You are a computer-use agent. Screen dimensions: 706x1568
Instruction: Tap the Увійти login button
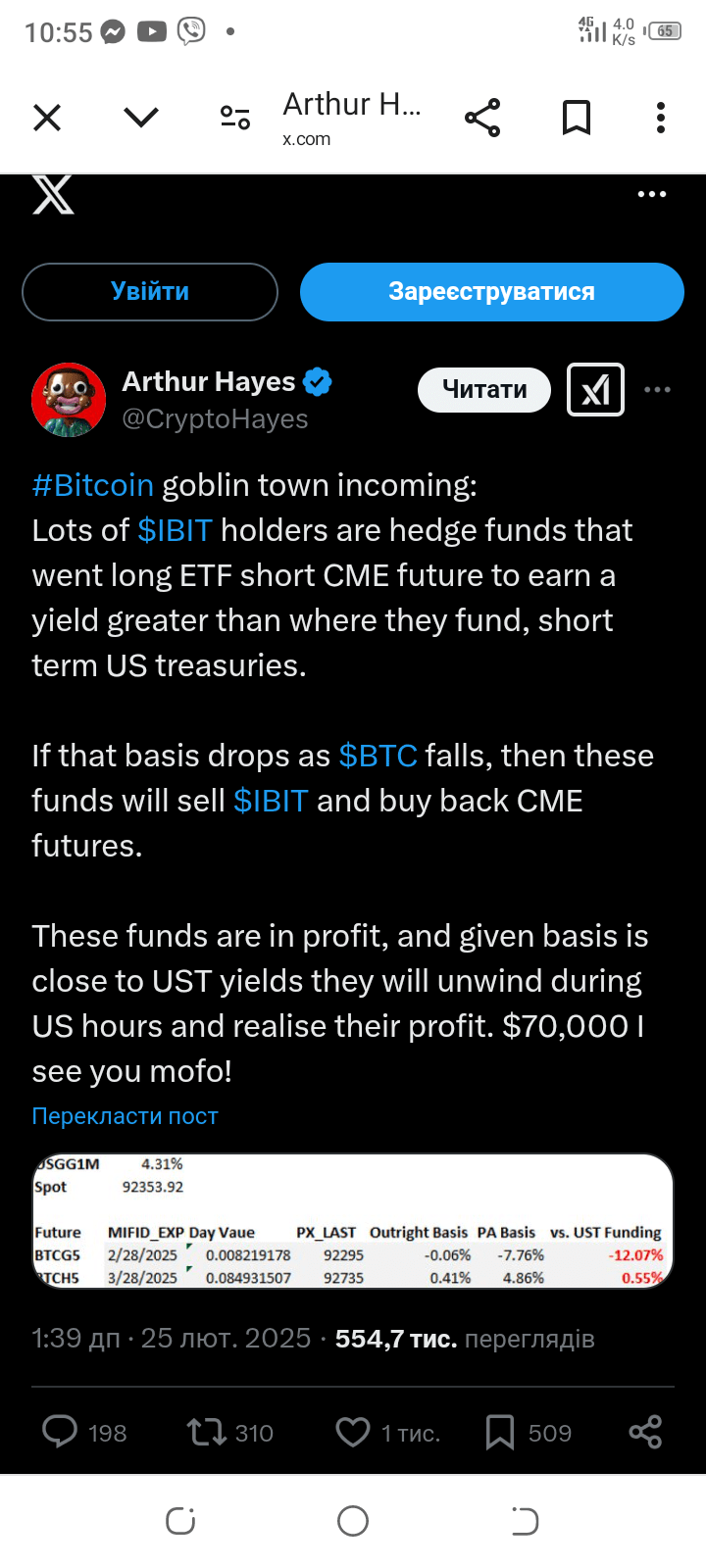click(x=150, y=292)
